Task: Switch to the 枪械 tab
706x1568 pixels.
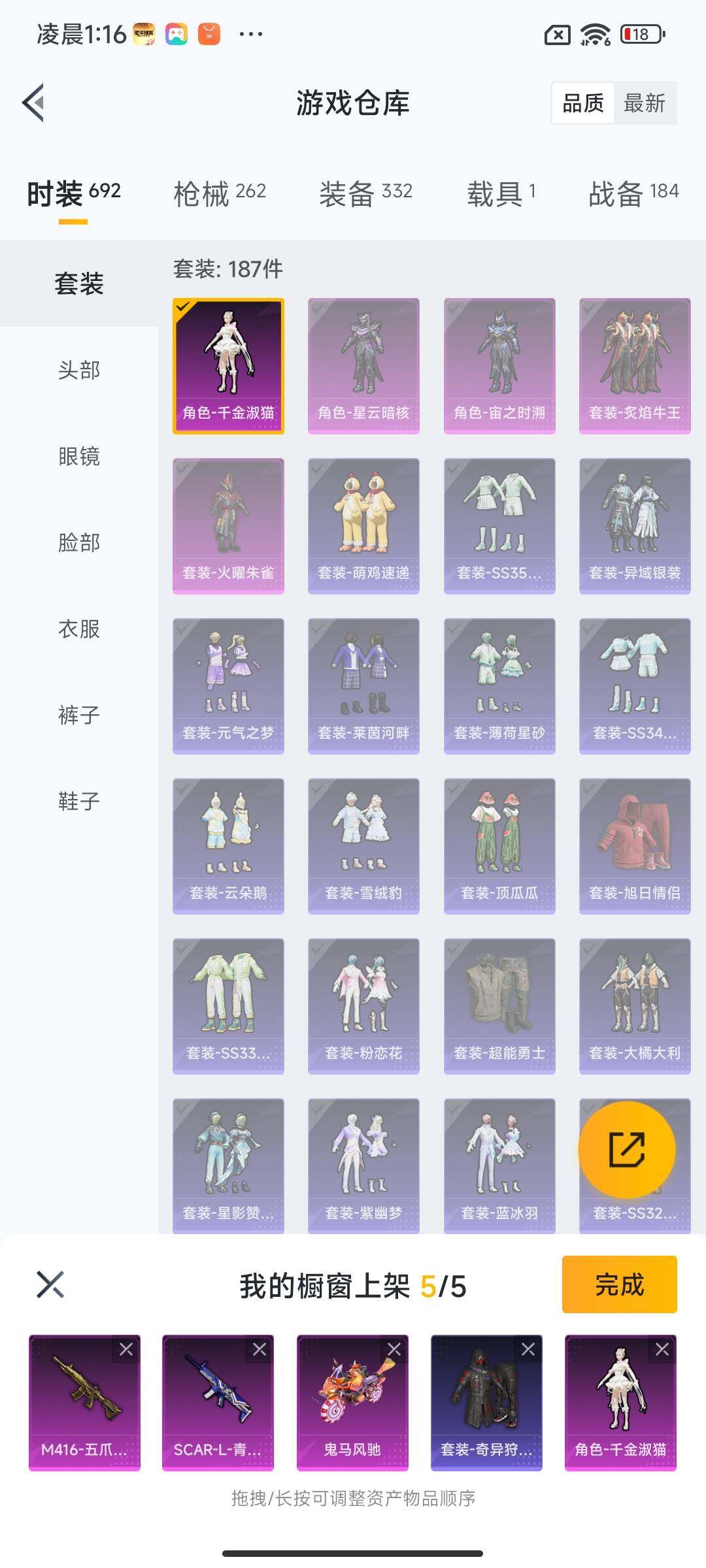Action: (220, 193)
